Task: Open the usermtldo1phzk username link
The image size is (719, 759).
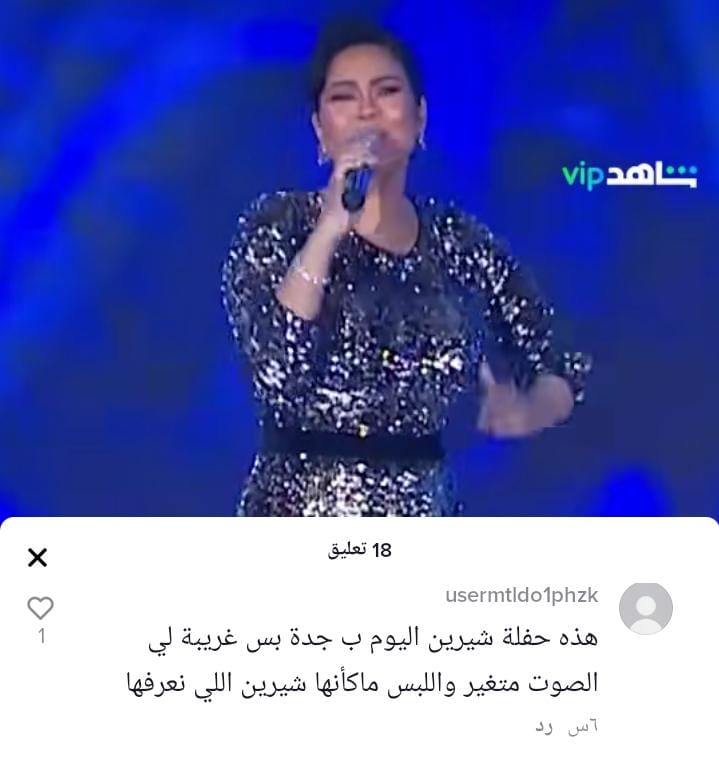Action: pyautogui.click(x=521, y=595)
